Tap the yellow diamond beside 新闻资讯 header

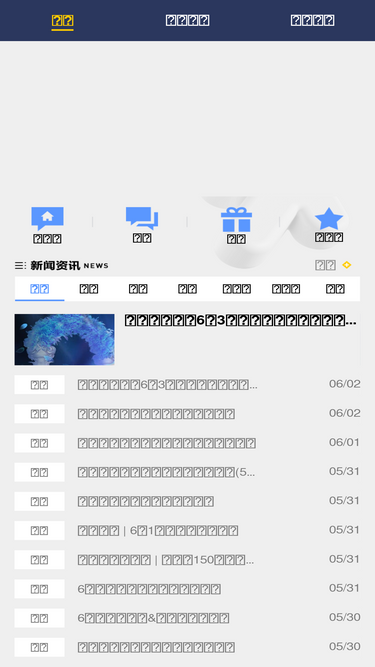pyautogui.click(x=347, y=265)
